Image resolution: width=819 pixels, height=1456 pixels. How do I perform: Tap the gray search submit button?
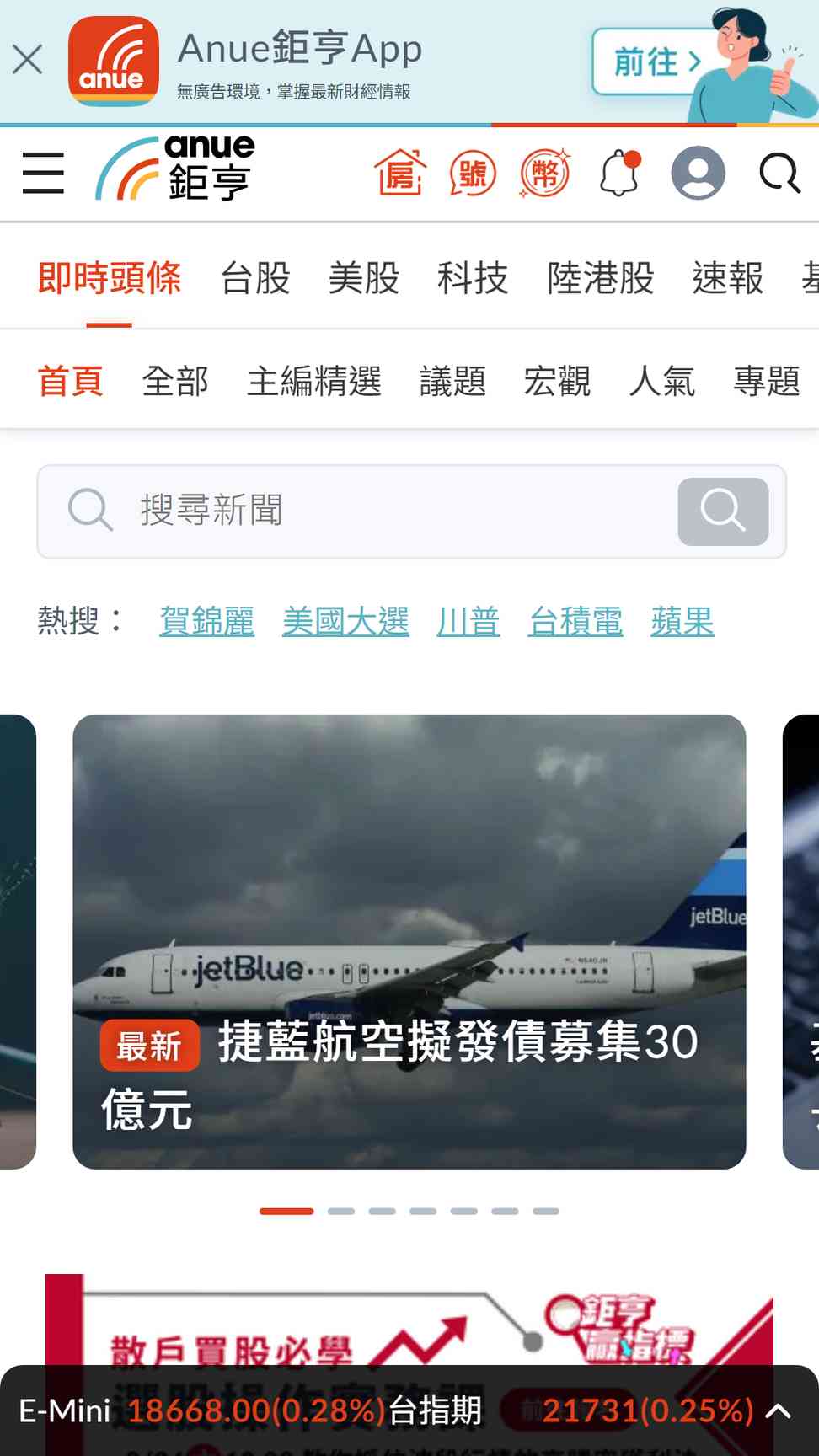tap(723, 511)
